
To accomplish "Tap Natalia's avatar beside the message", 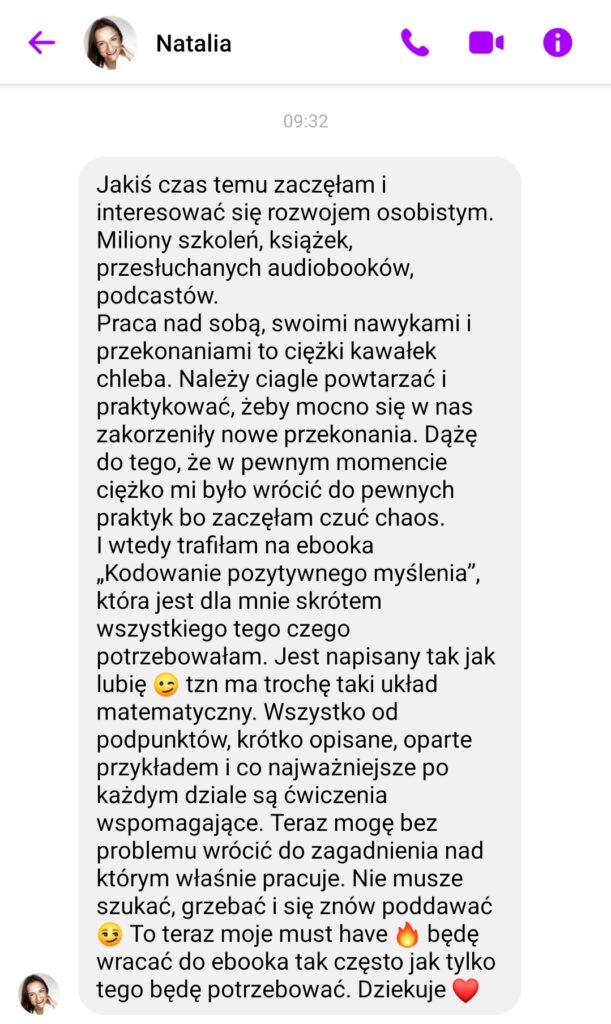I will (x=40, y=993).
